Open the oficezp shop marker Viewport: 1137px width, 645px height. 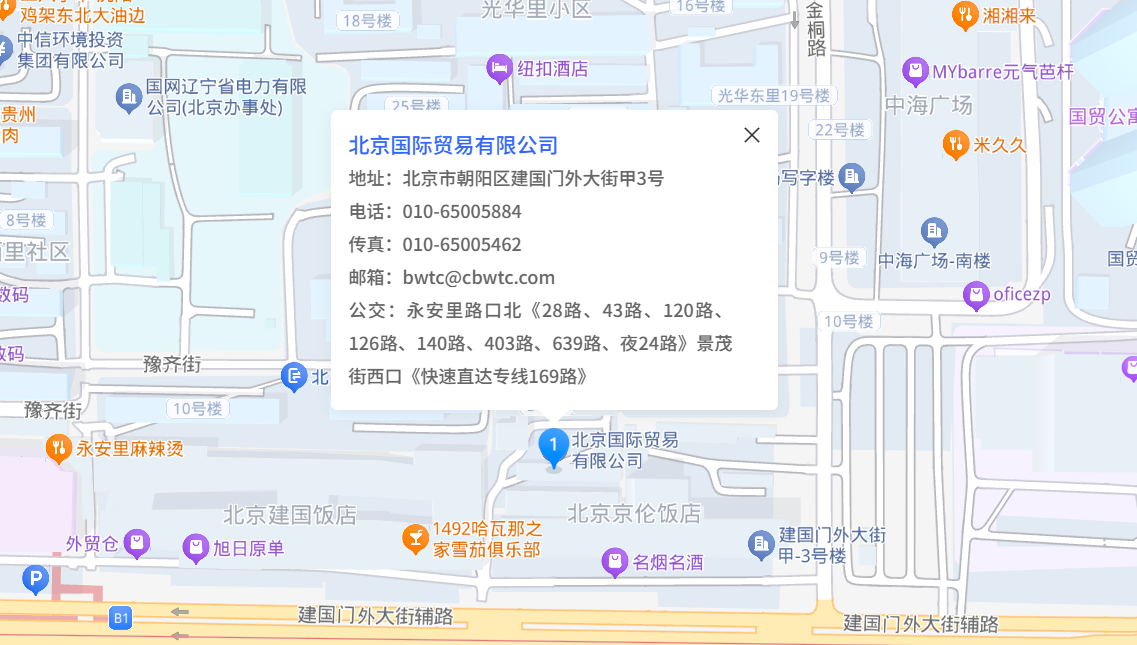pyautogui.click(x=975, y=296)
